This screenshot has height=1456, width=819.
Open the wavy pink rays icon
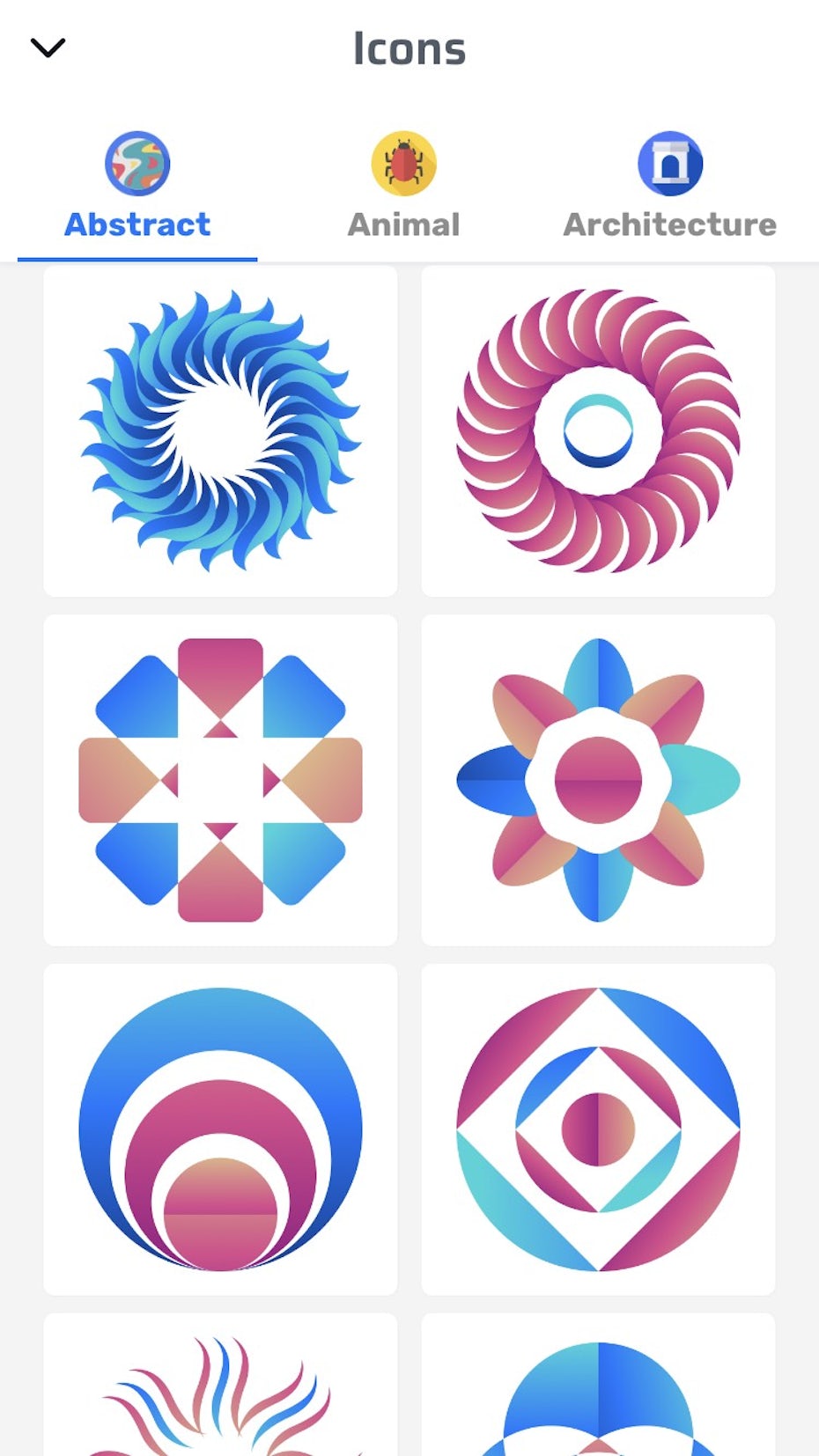(x=220, y=1391)
